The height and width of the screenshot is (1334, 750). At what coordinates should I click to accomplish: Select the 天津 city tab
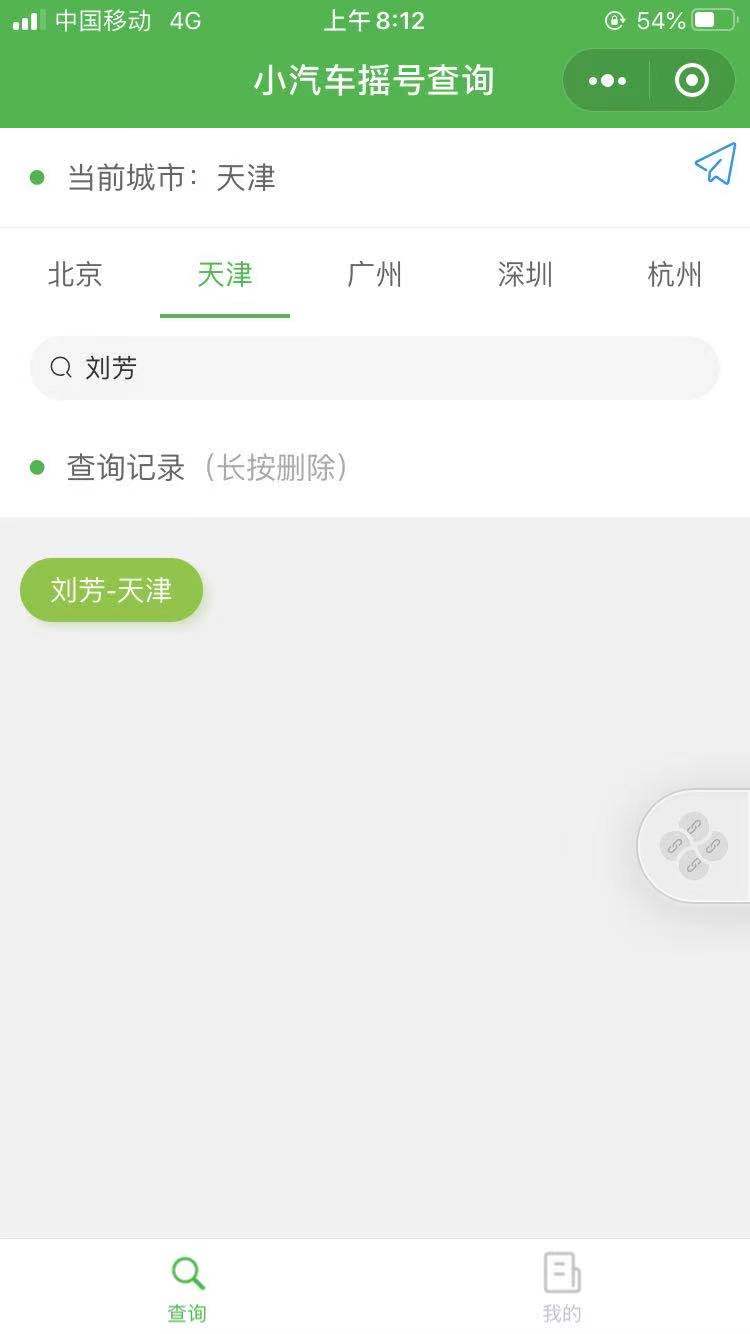pos(225,274)
